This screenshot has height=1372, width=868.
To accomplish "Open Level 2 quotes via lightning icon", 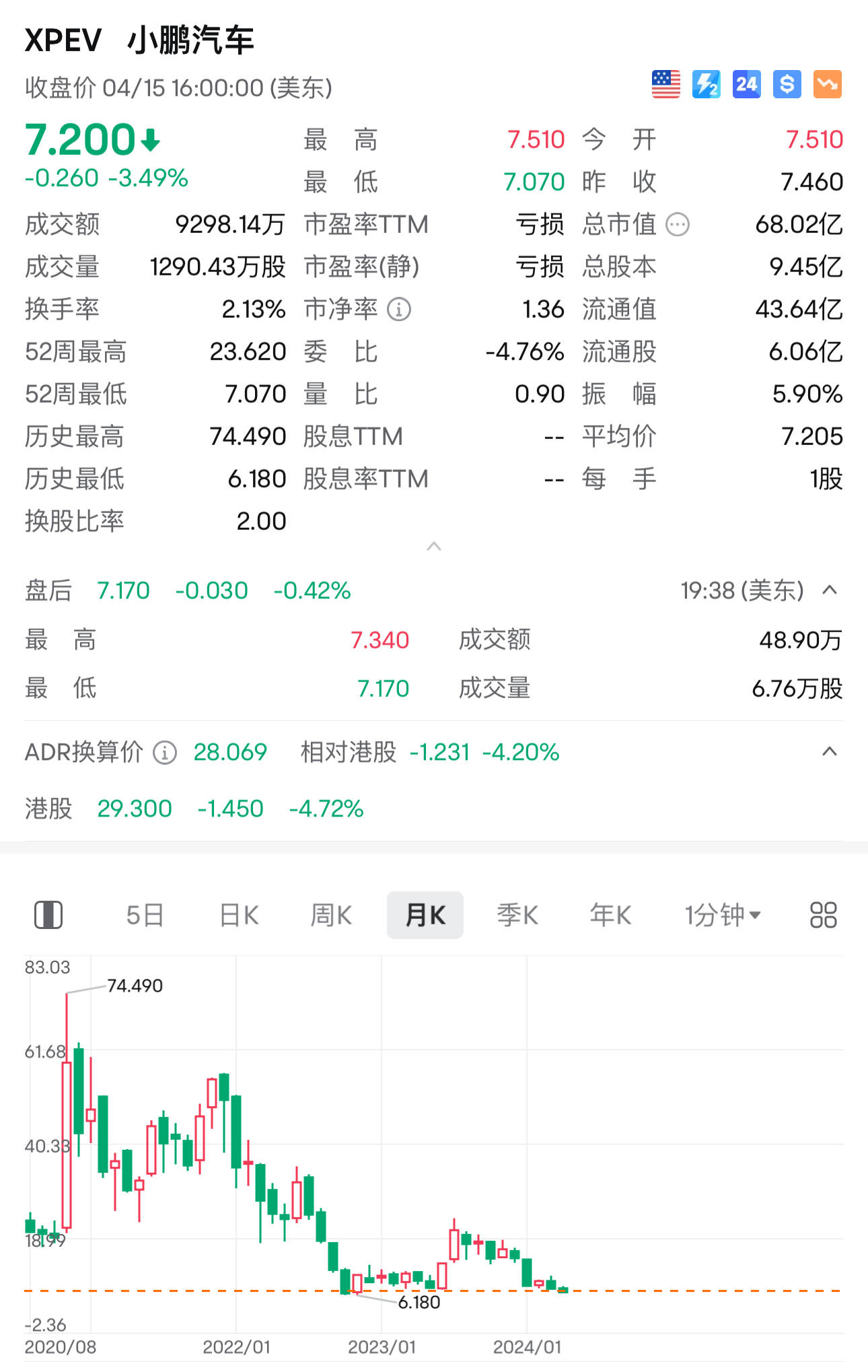I will pos(705,84).
